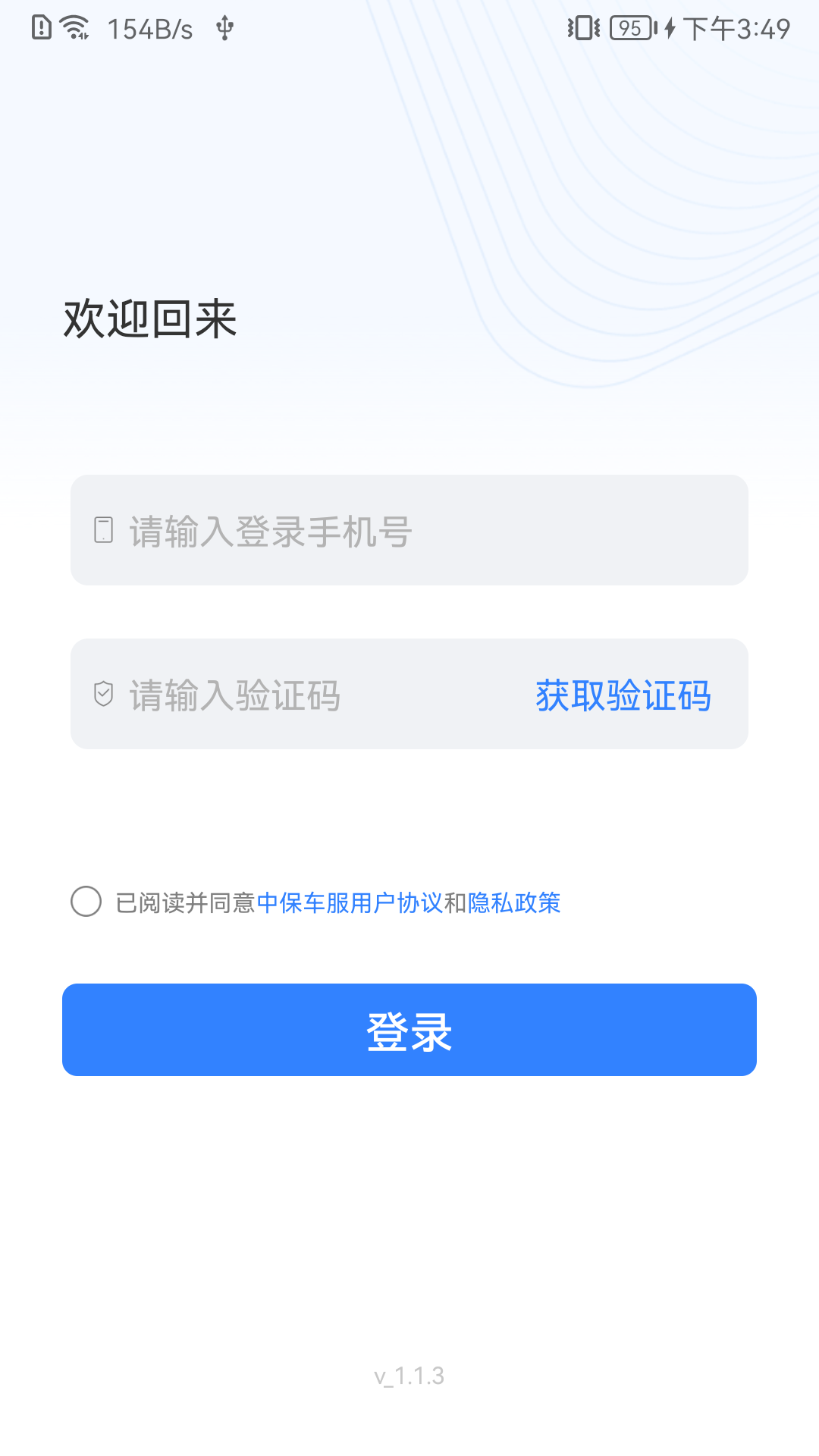
Task: Open the 中保车服用户协议 link
Action: 350,902
